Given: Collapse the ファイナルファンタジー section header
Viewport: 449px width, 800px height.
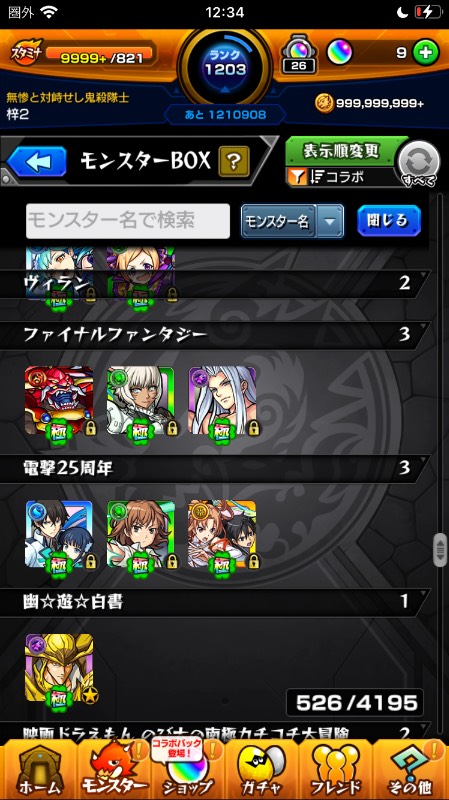Looking at the screenshot, I should [215, 335].
